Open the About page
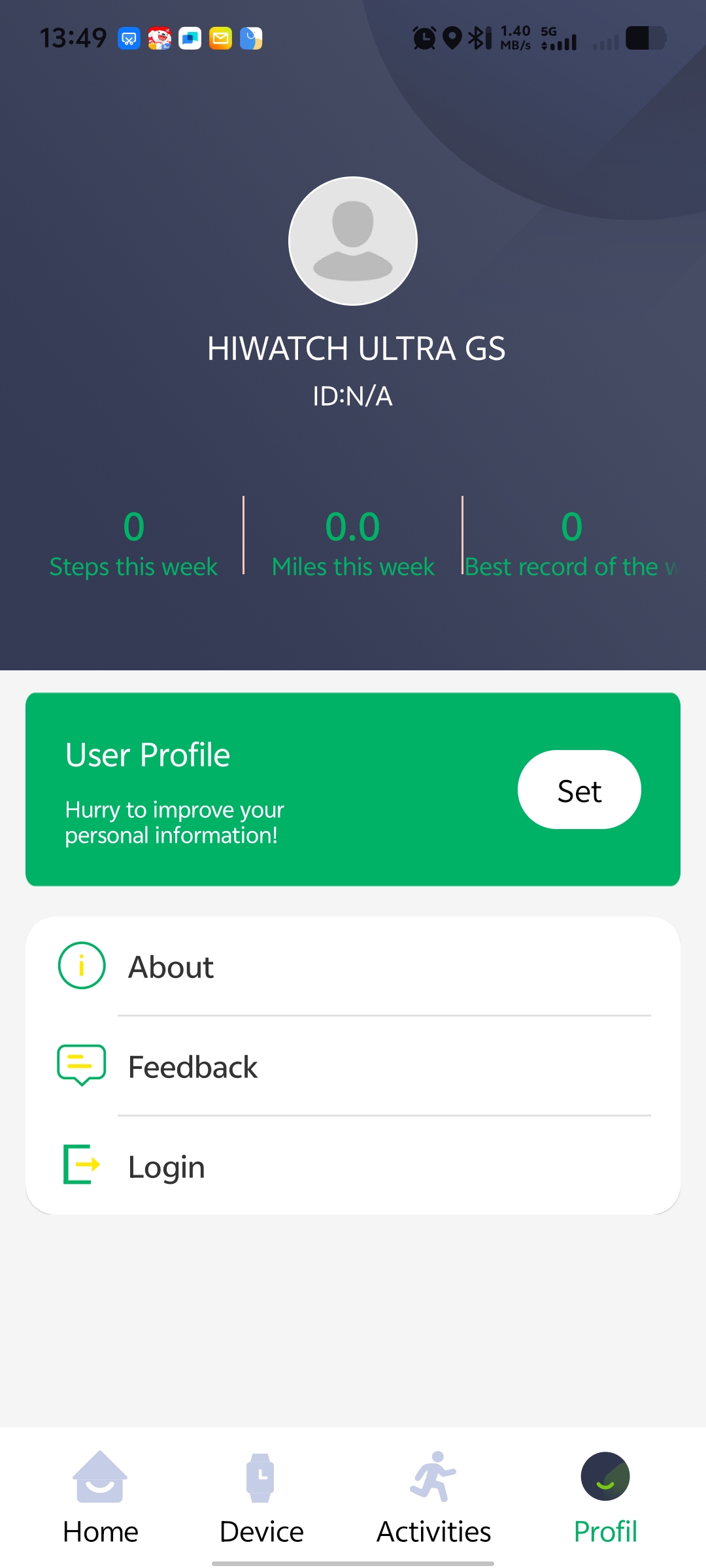The image size is (706, 1568). click(353, 966)
